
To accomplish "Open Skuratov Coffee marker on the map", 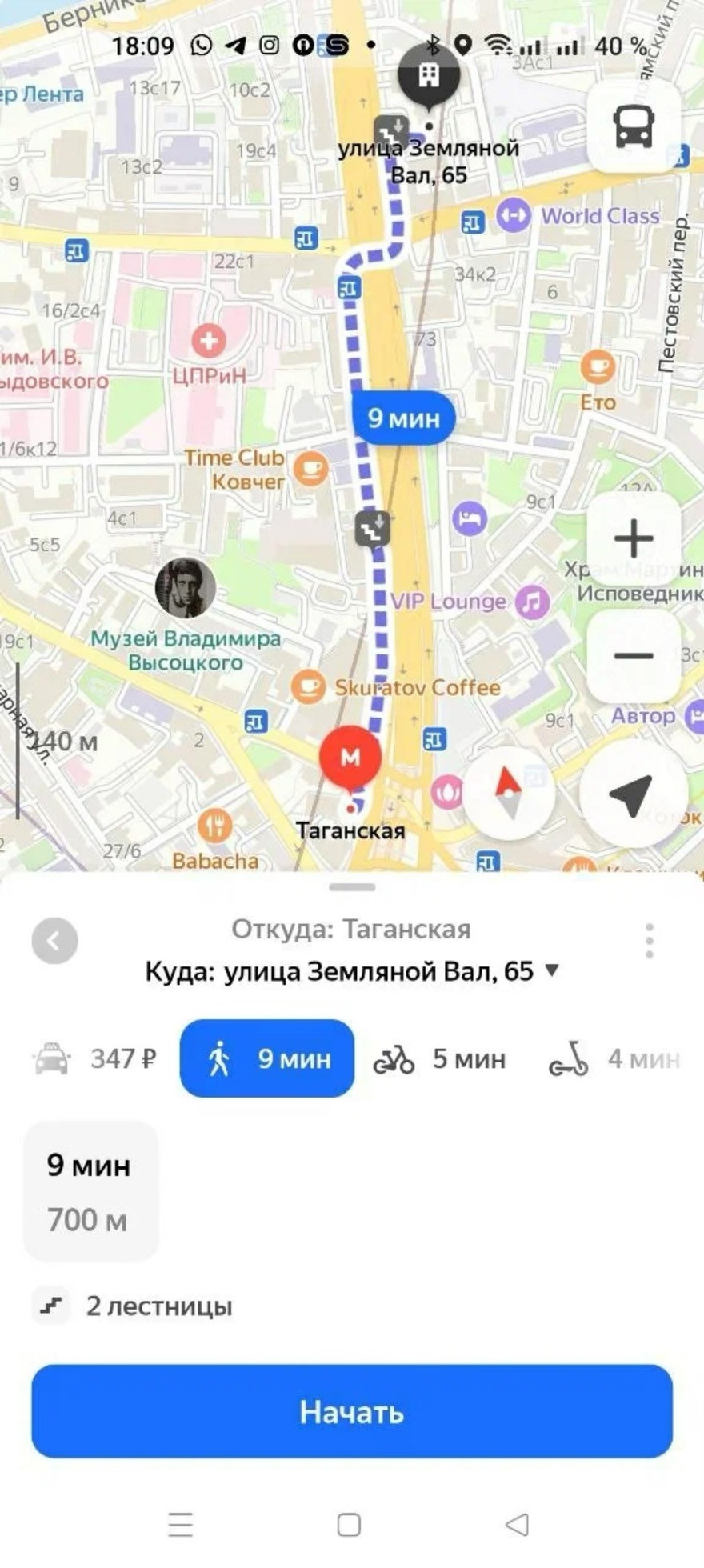I will tap(308, 686).
